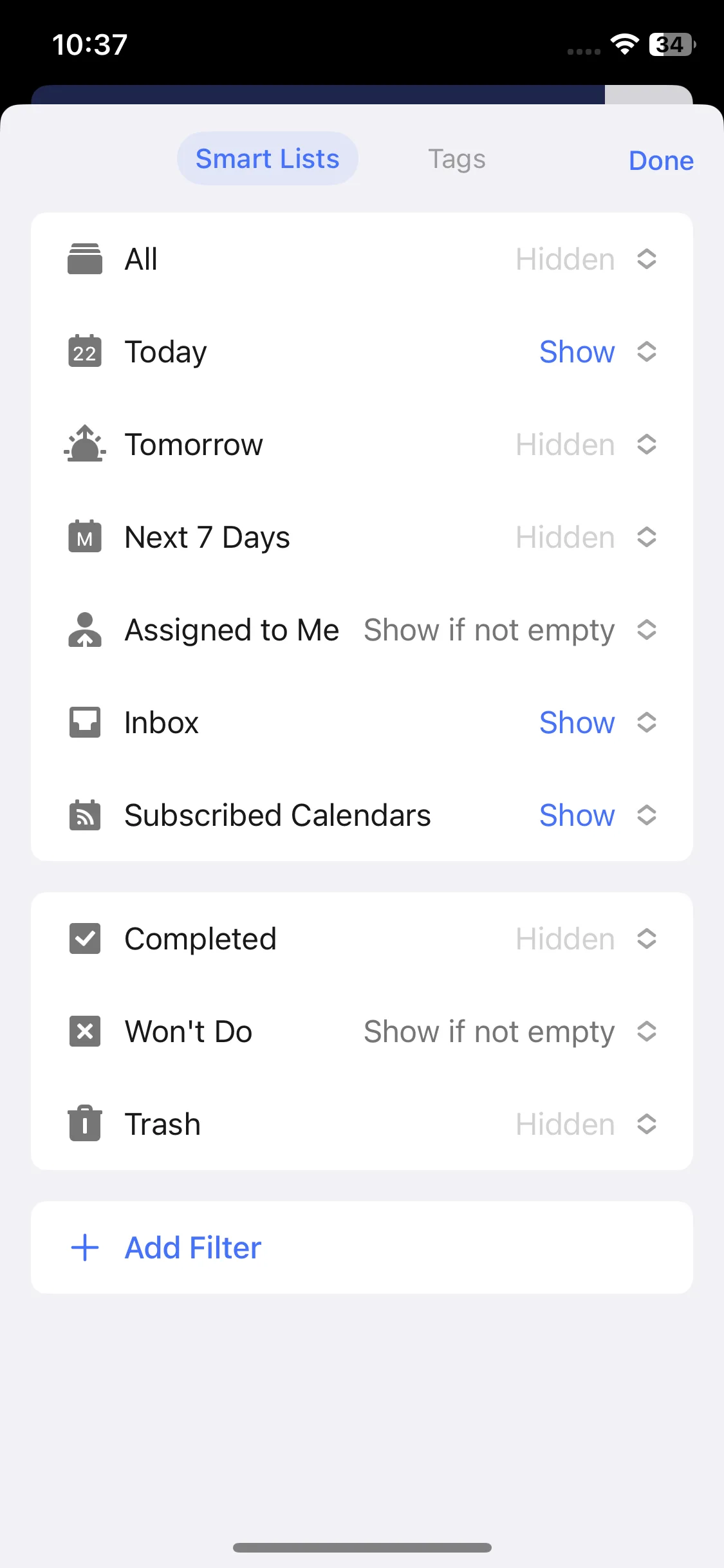Open Next 7 Days visibility options
724x1568 pixels.
586,537
